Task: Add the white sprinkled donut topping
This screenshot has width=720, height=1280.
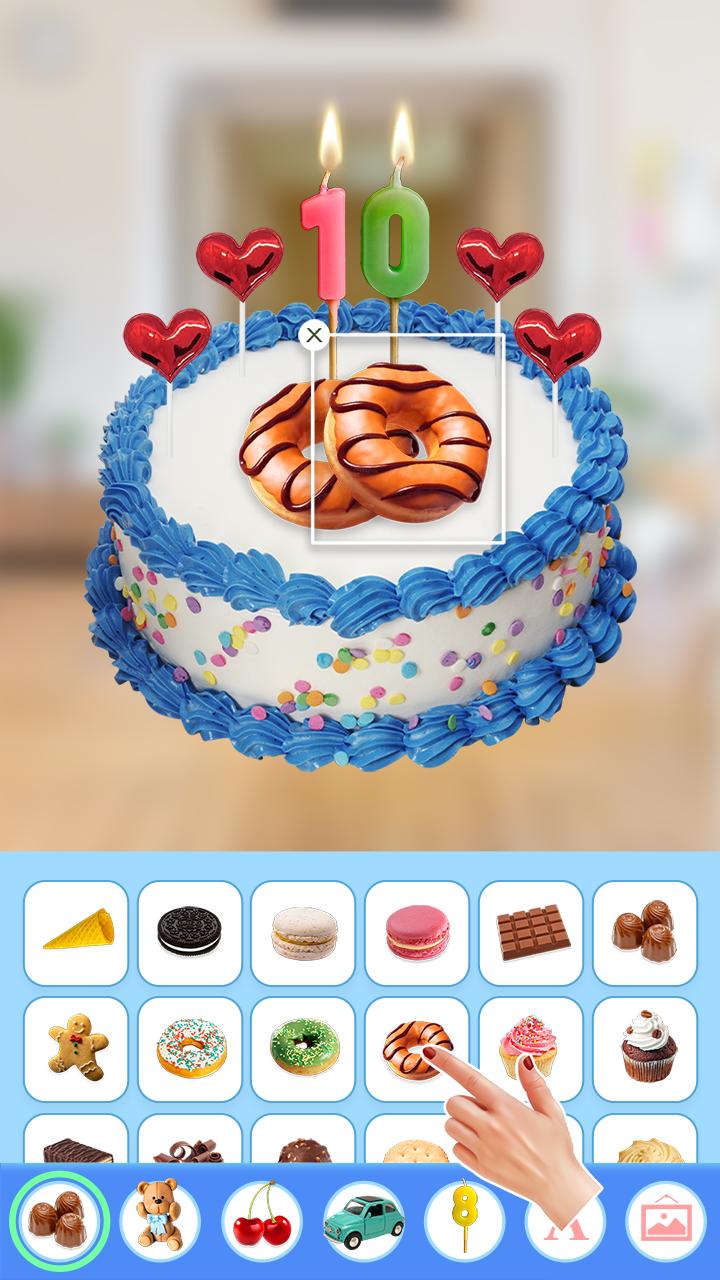Action: (190, 1049)
